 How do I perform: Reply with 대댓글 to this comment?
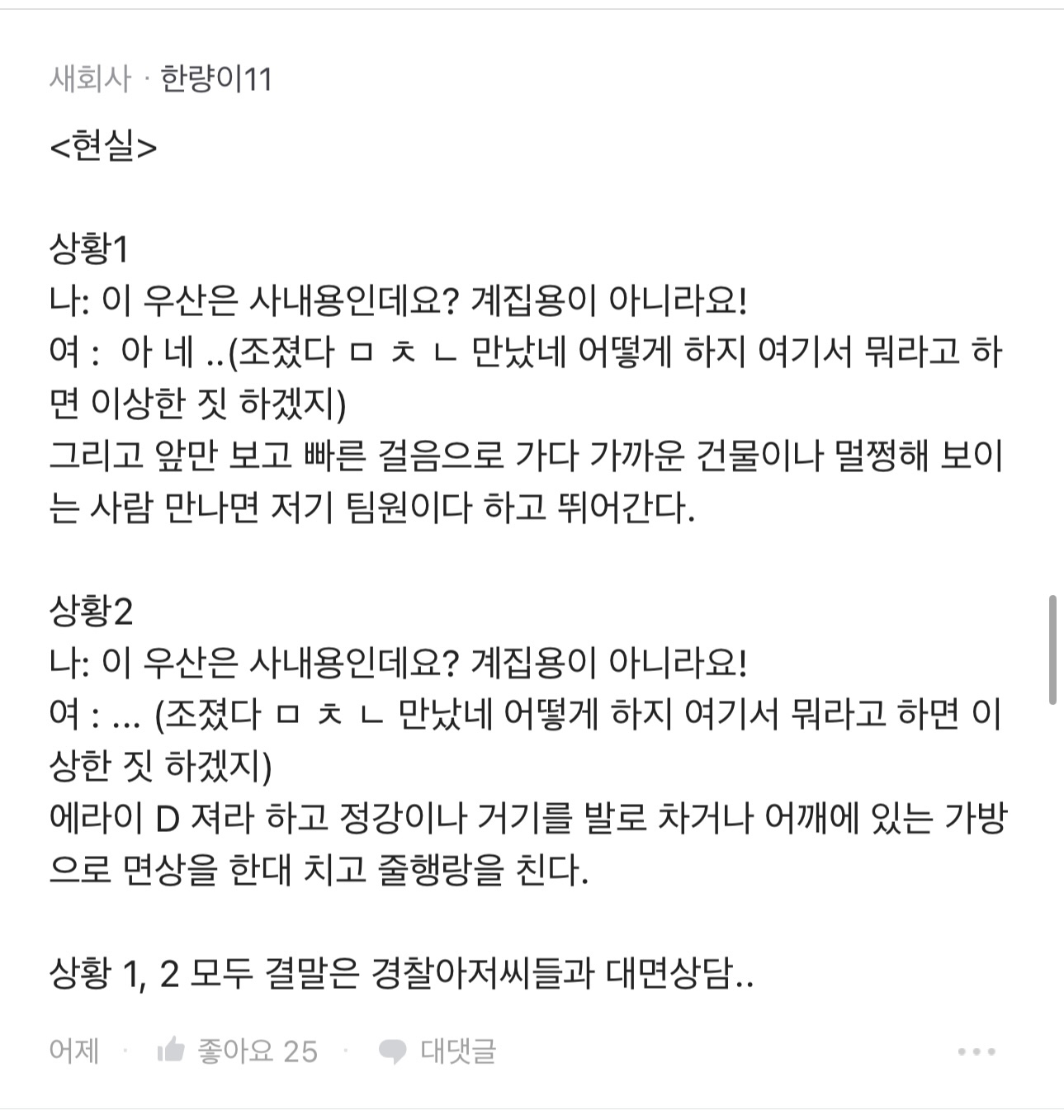point(437,1051)
